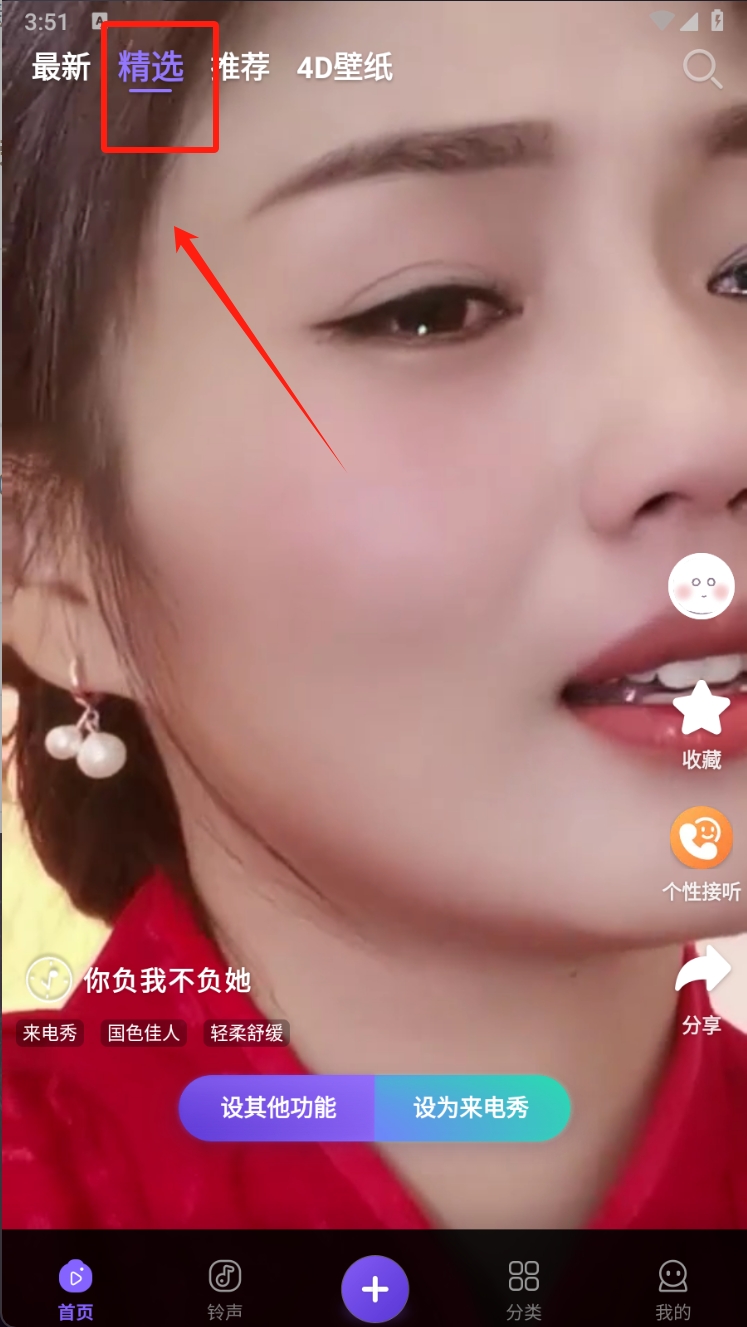Image resolution: width=747 pixels, height=1327 pixels.
Task: Select the 精选 tab
Action: pos(151,67)
